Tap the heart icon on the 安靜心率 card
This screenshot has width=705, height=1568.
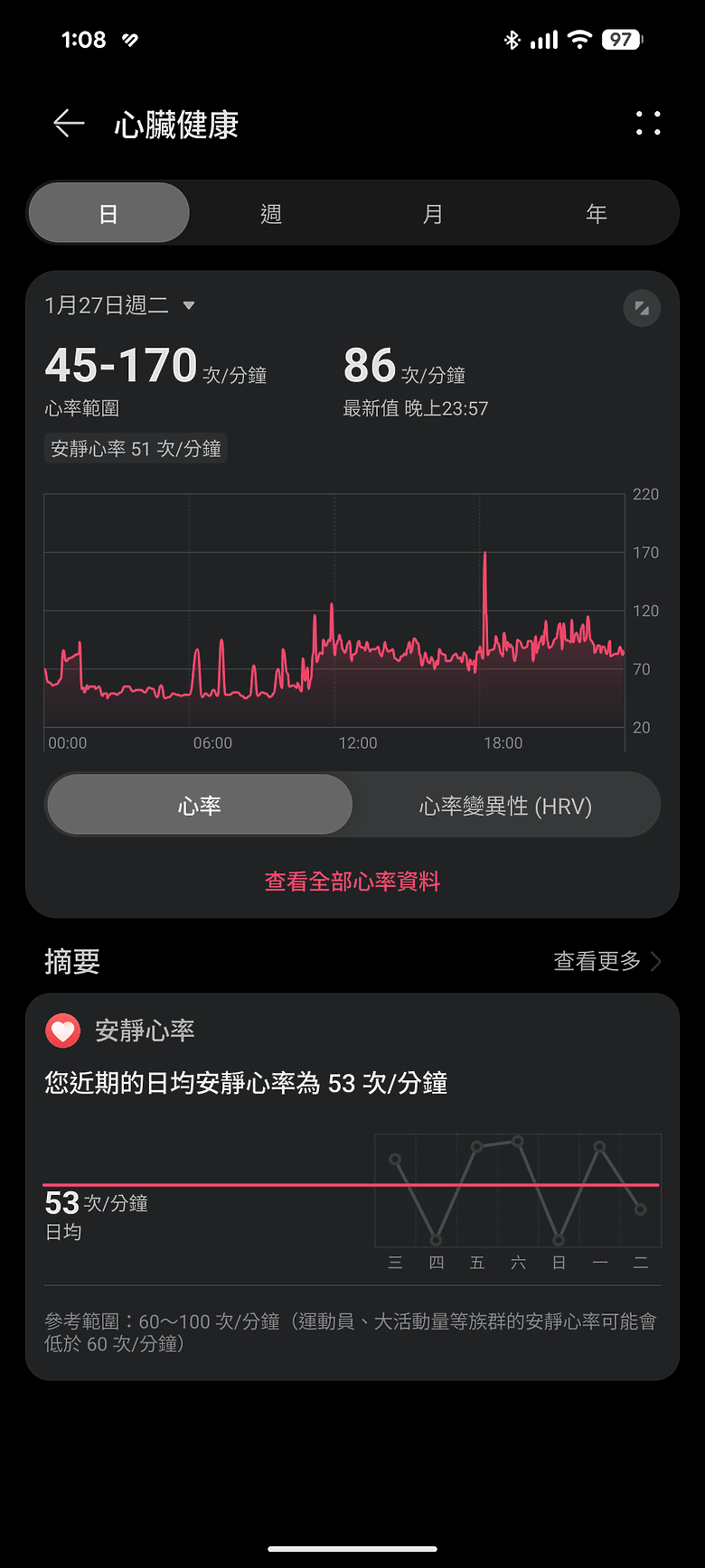(62, 1030)
